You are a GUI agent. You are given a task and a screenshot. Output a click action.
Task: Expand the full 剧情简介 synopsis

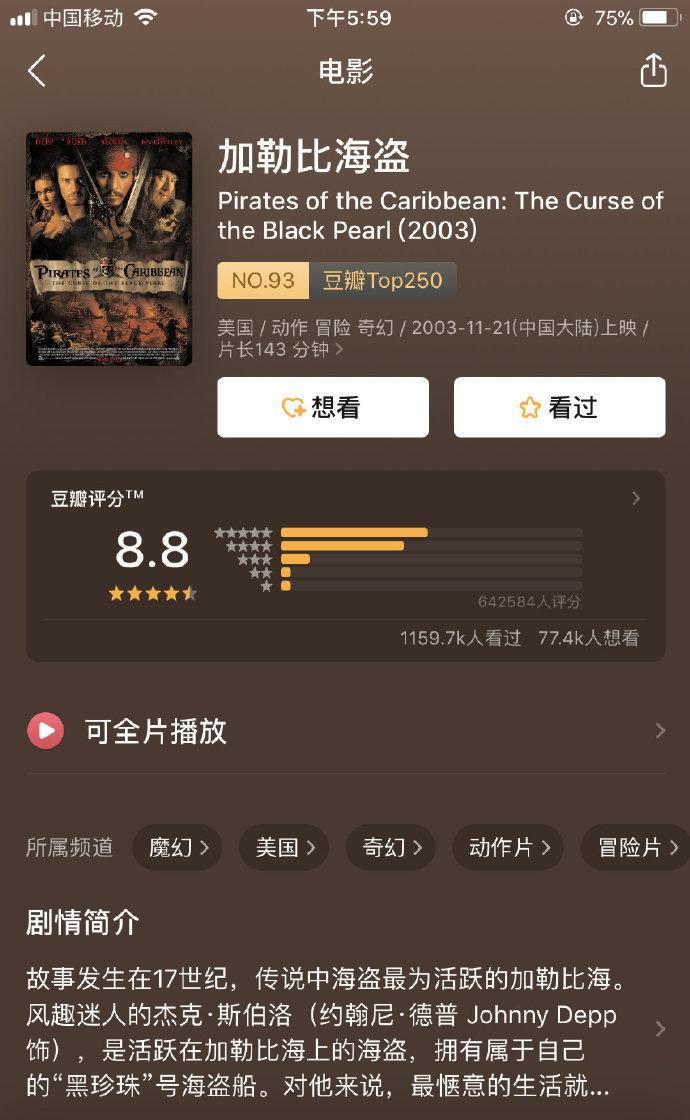(x=659, y=1030)
